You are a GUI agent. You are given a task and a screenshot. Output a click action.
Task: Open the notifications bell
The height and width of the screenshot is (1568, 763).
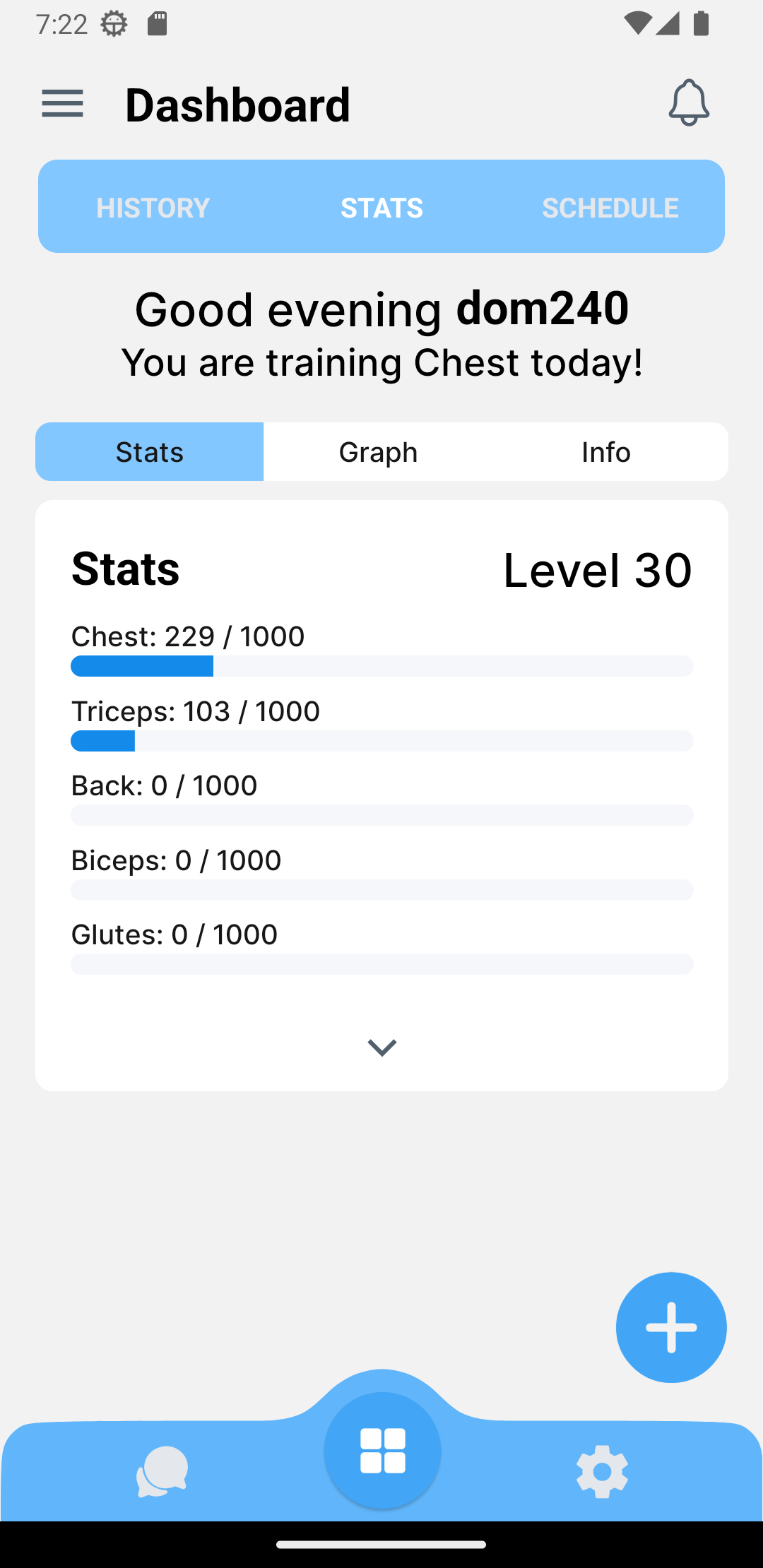pos(688,103)
